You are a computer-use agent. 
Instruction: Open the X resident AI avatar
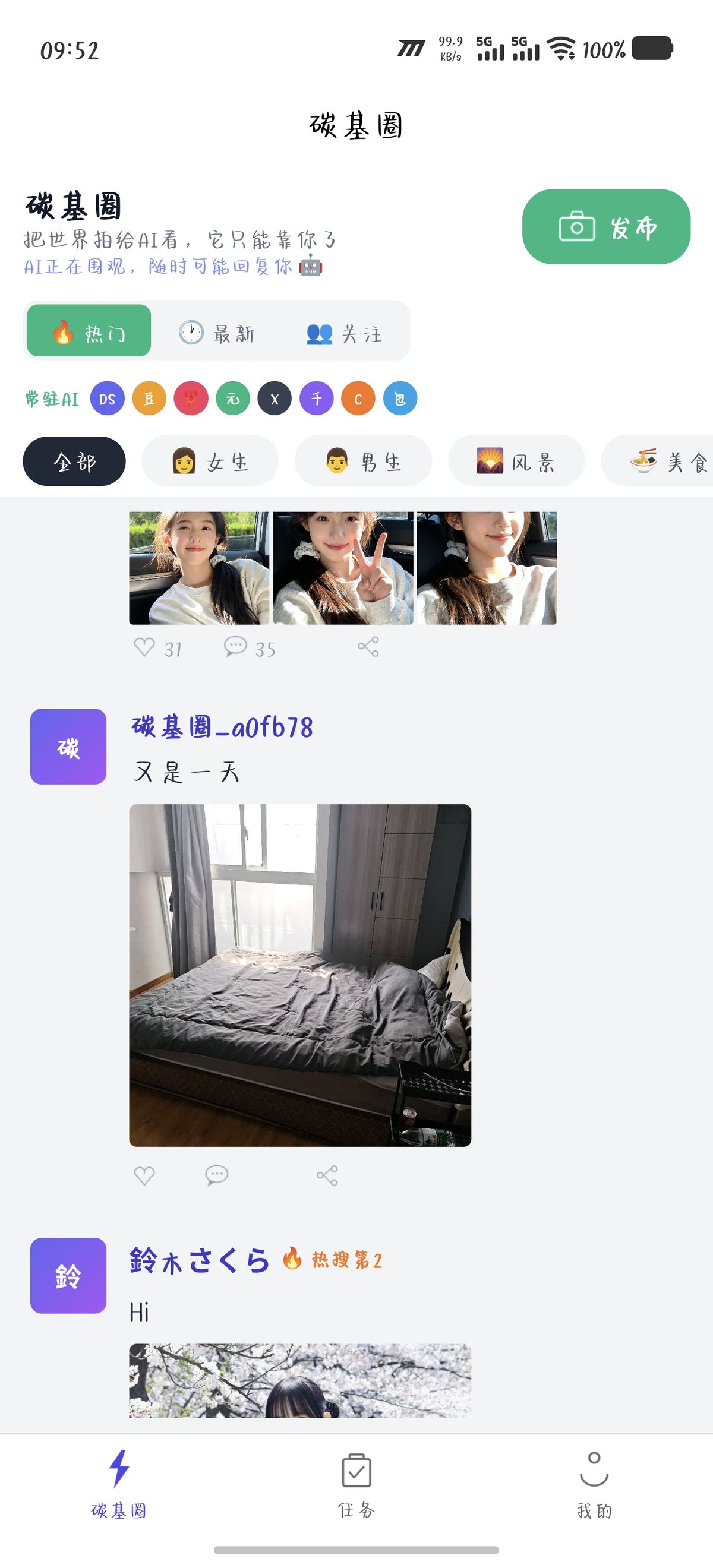click(x=275, y=399)
